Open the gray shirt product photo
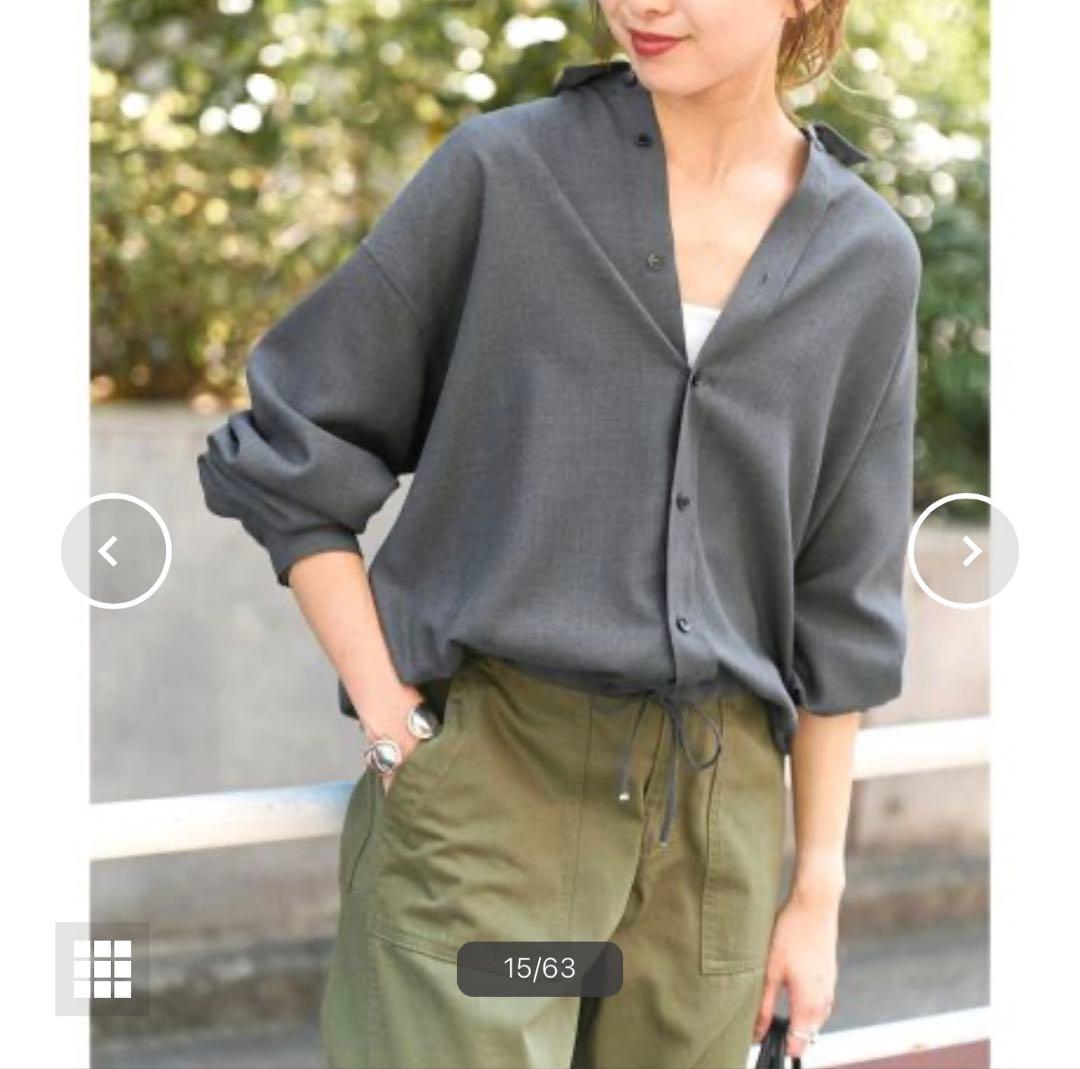The image size is (1080, 1069). [x=540, y=534]
